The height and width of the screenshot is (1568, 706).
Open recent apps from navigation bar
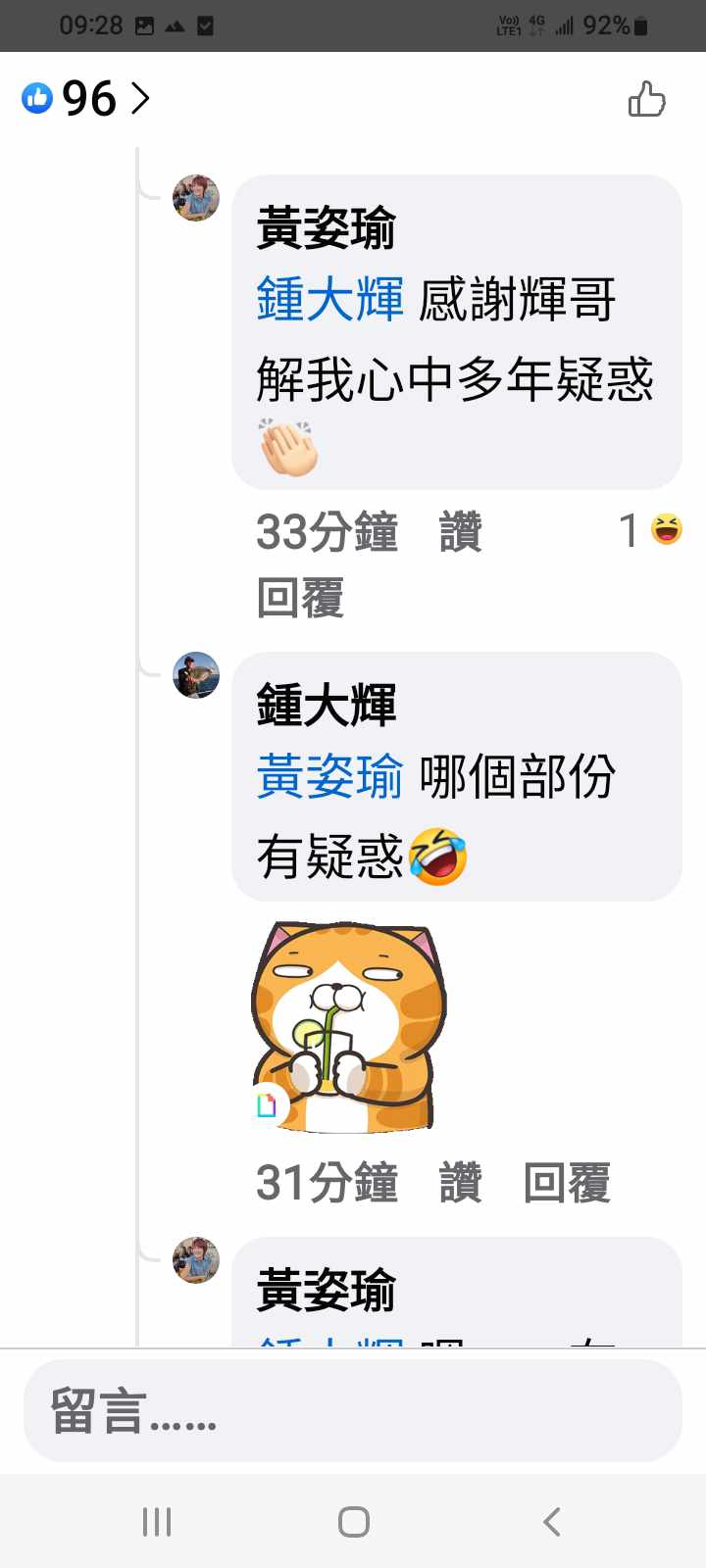click(157, 1521)
